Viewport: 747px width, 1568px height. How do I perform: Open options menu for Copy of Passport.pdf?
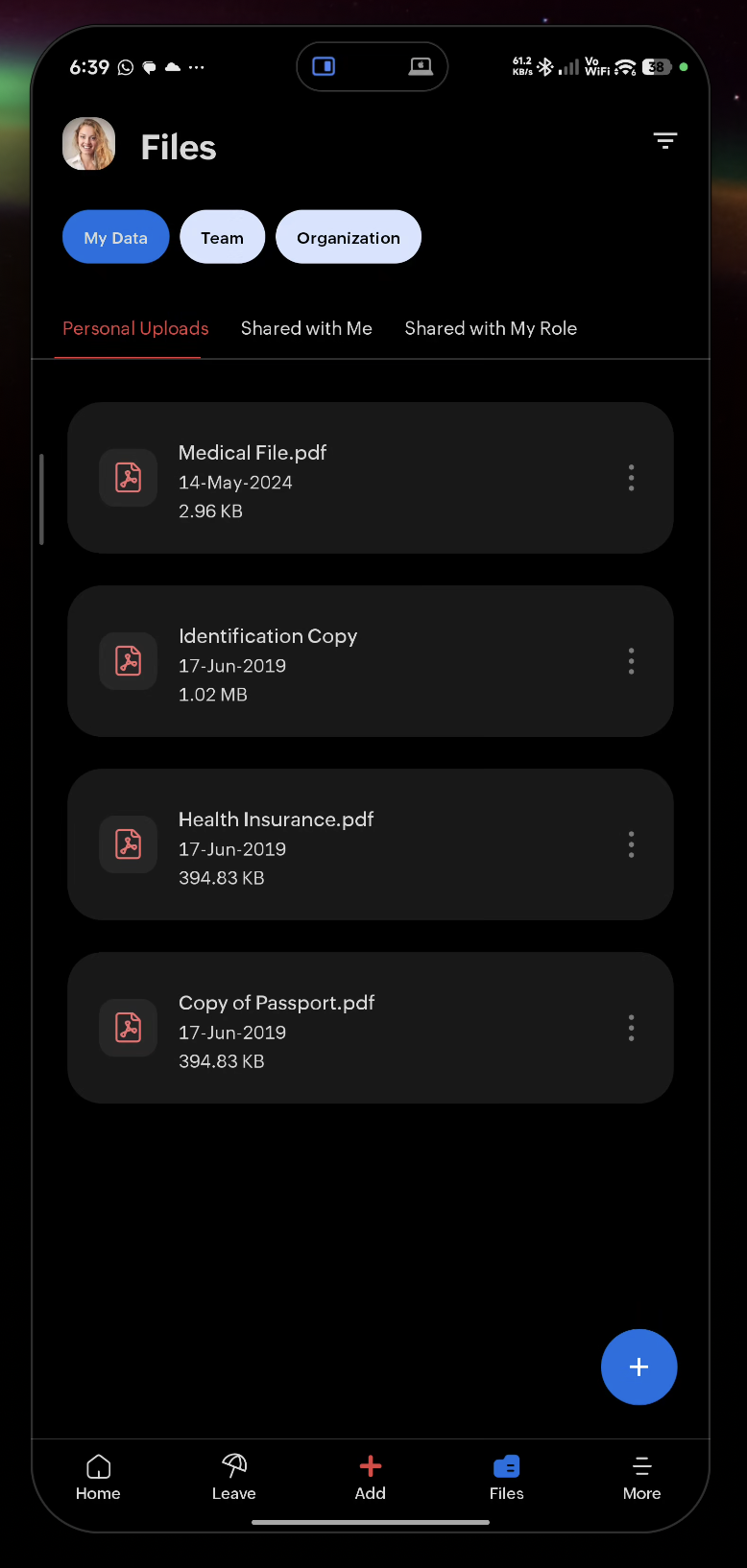(x=631, y=1028)
